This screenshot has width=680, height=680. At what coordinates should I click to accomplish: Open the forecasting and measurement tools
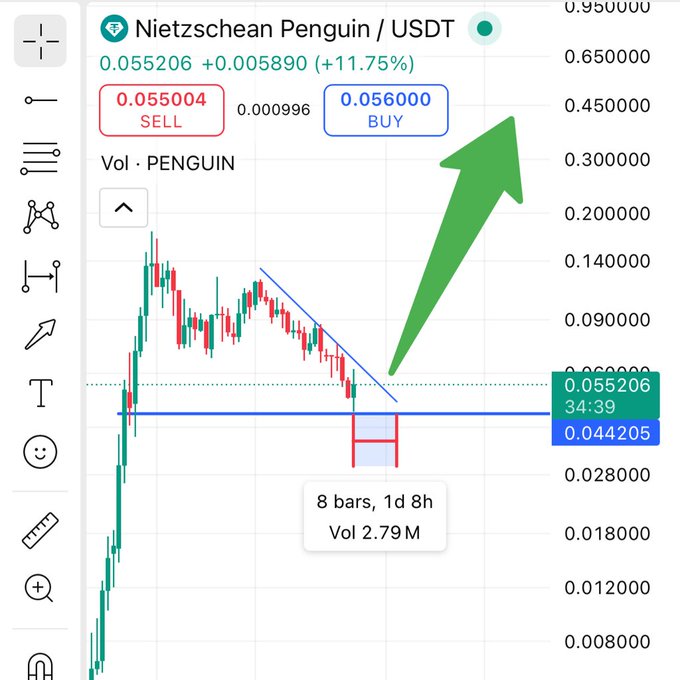(40, 275)
